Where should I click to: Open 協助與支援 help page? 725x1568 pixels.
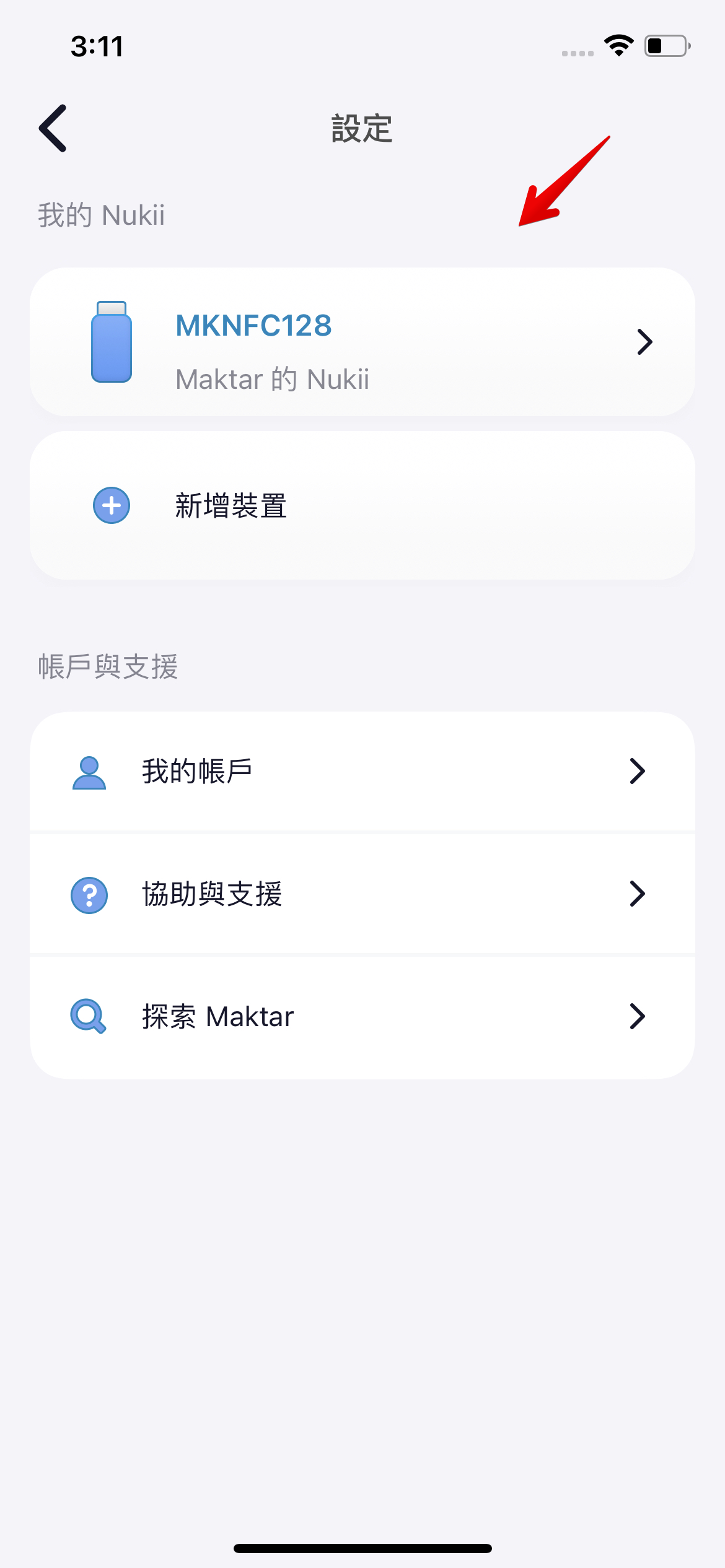click(x=362, y=894)
